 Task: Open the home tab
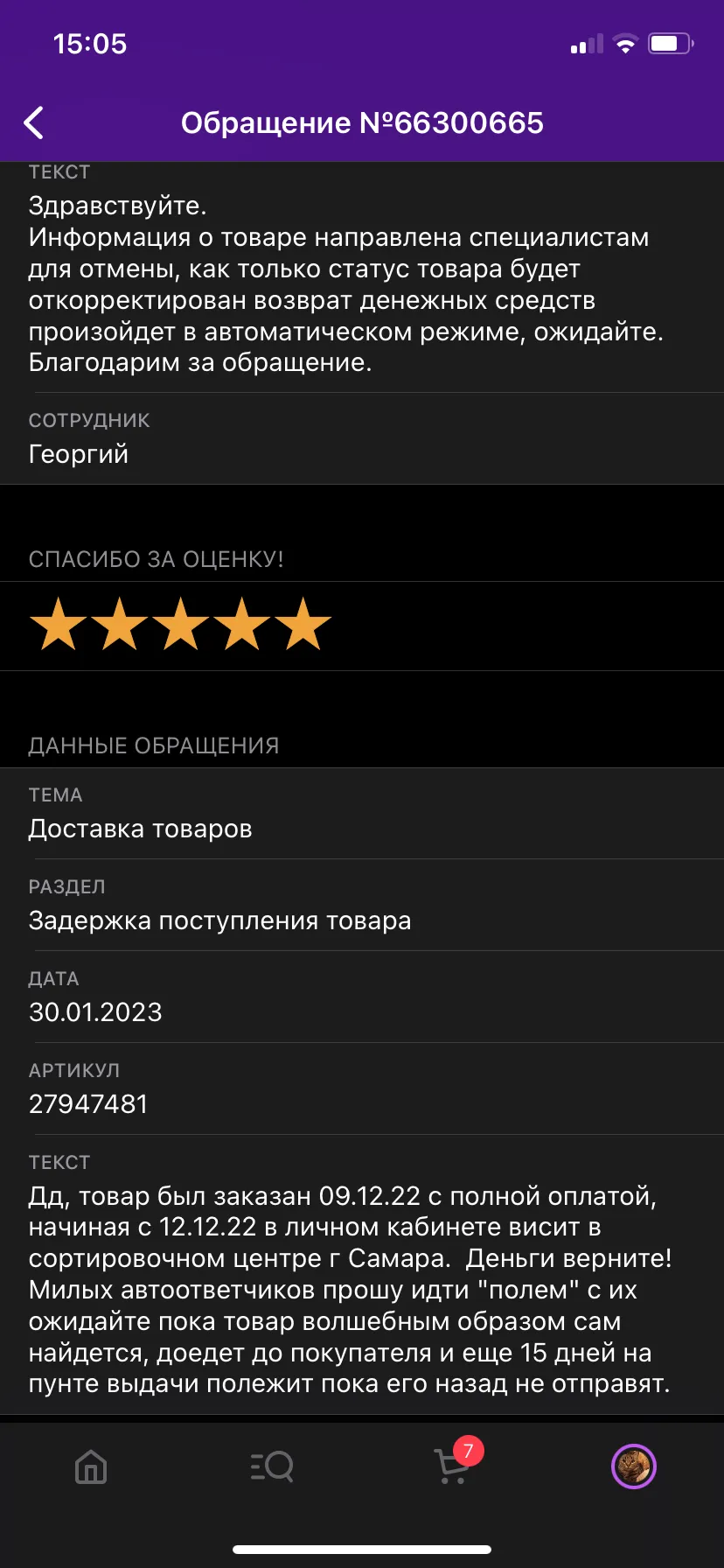click(91, 1466)
